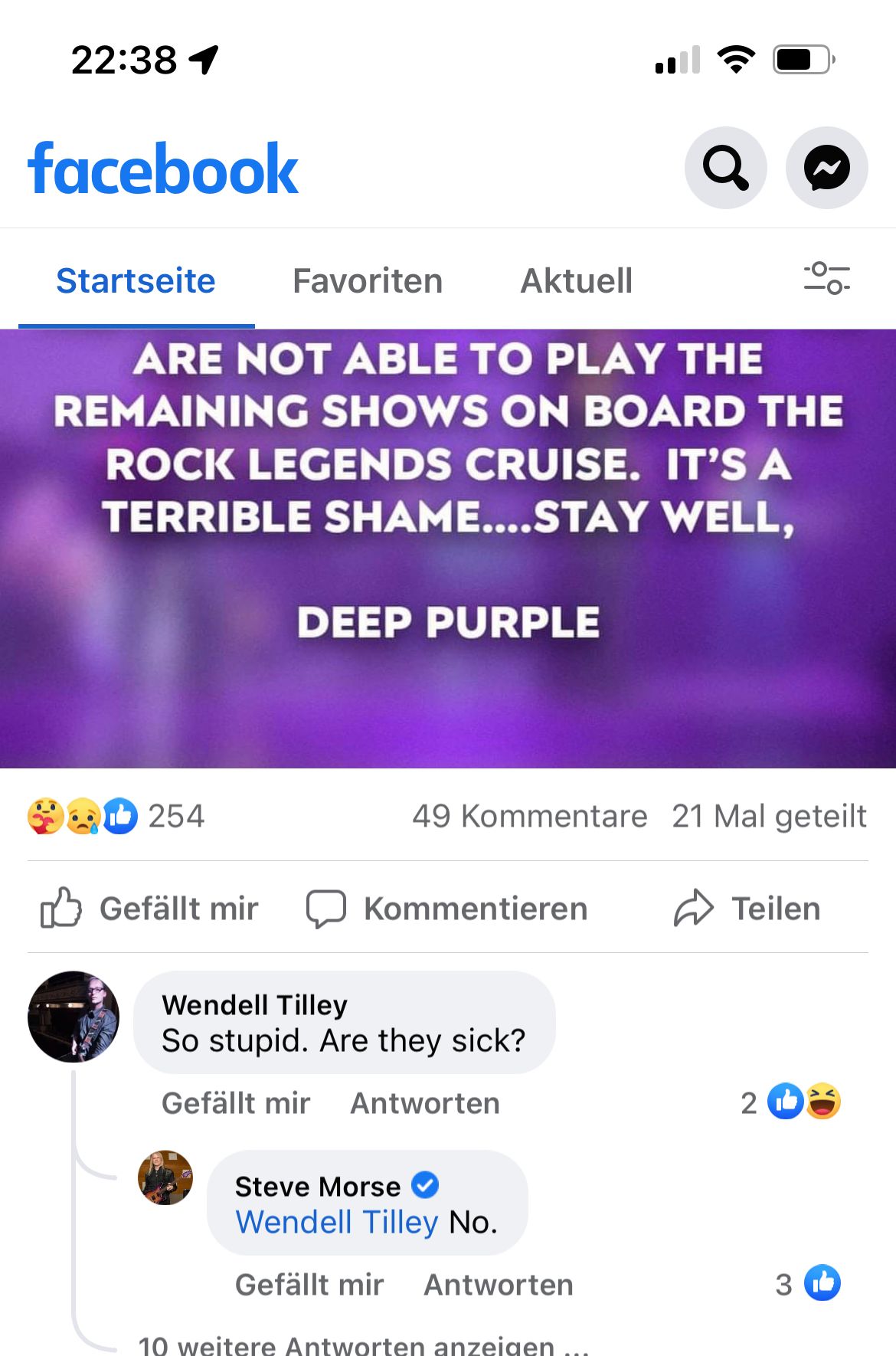Select the Startseite tab

pyautogui.click(x=136, y=281)
